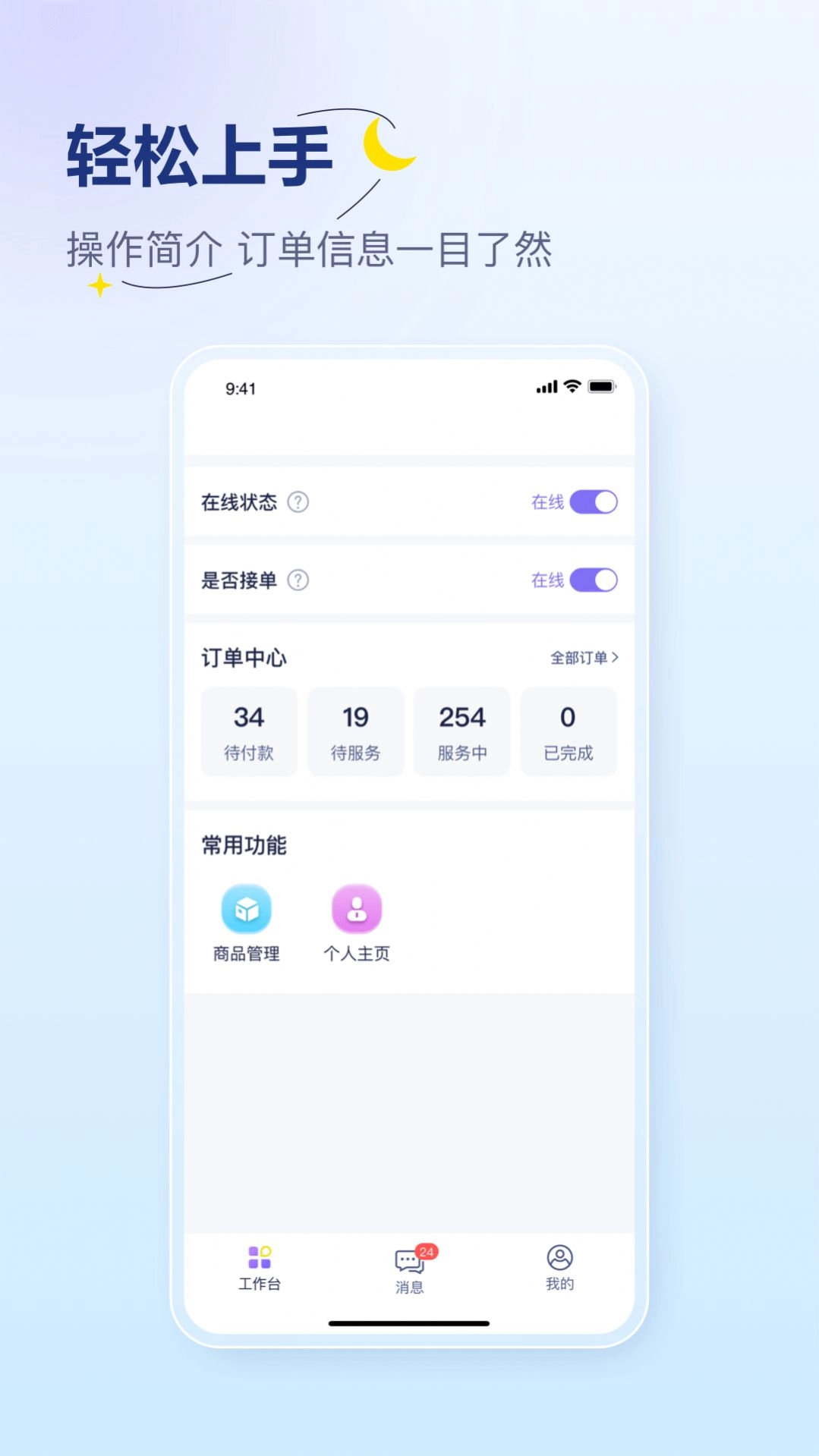Image resolution: width=819 pixels, height=1456 pixels.
Task: Open the 待服务 awaiting service orders card
Action: pyautogui.click(x=356, y=731)
